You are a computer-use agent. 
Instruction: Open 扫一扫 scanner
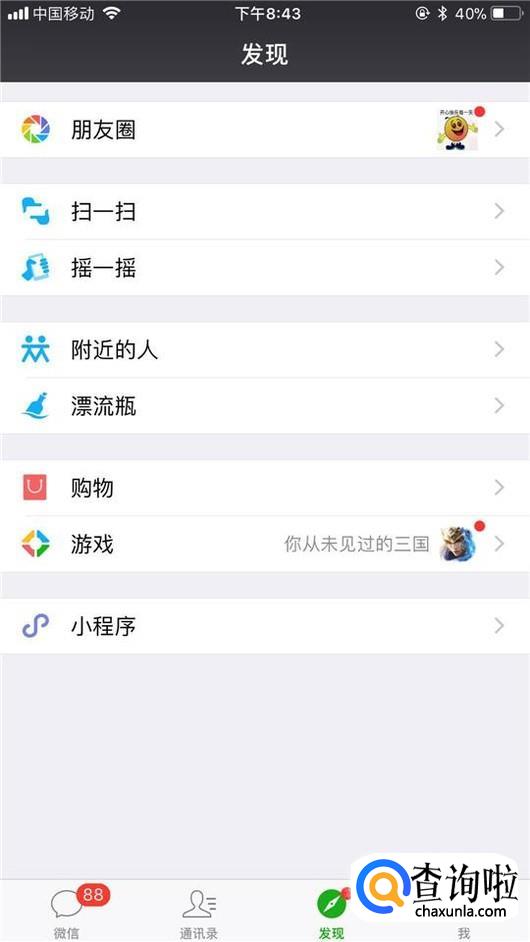[265, 211]
